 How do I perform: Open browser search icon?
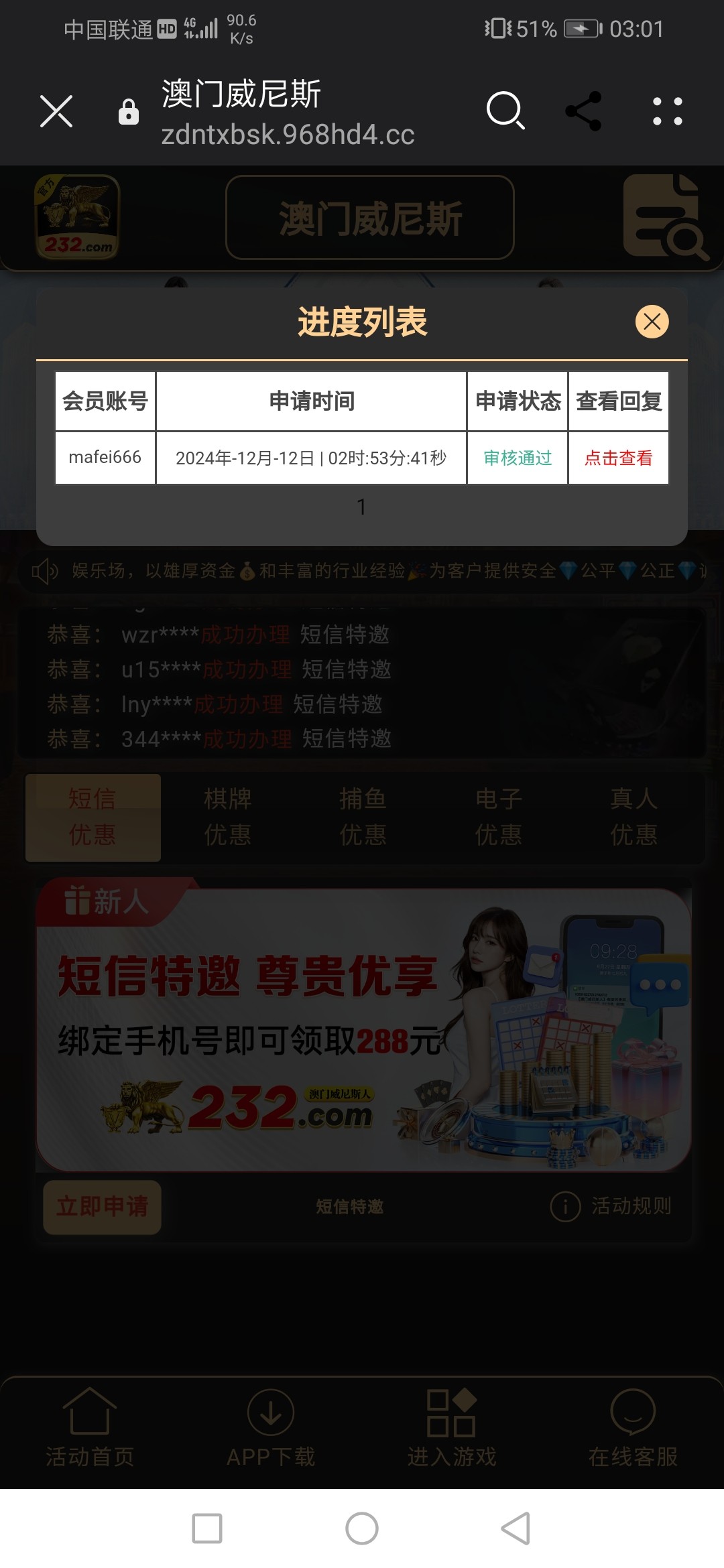coord(505,111)
